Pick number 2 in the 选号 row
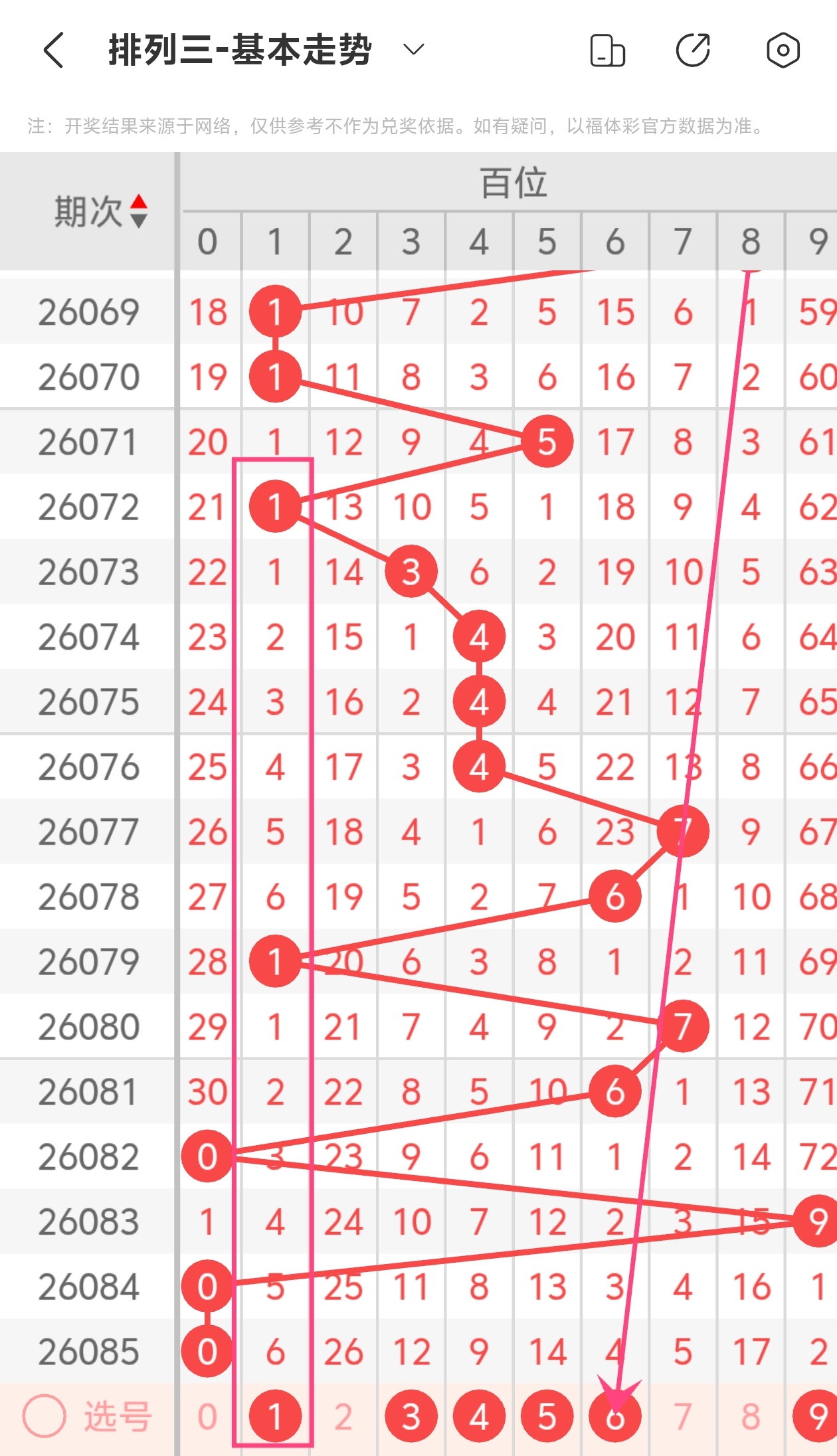Screen dimensions: 837x1456 pyautogui.click(x=343, y=1417)
